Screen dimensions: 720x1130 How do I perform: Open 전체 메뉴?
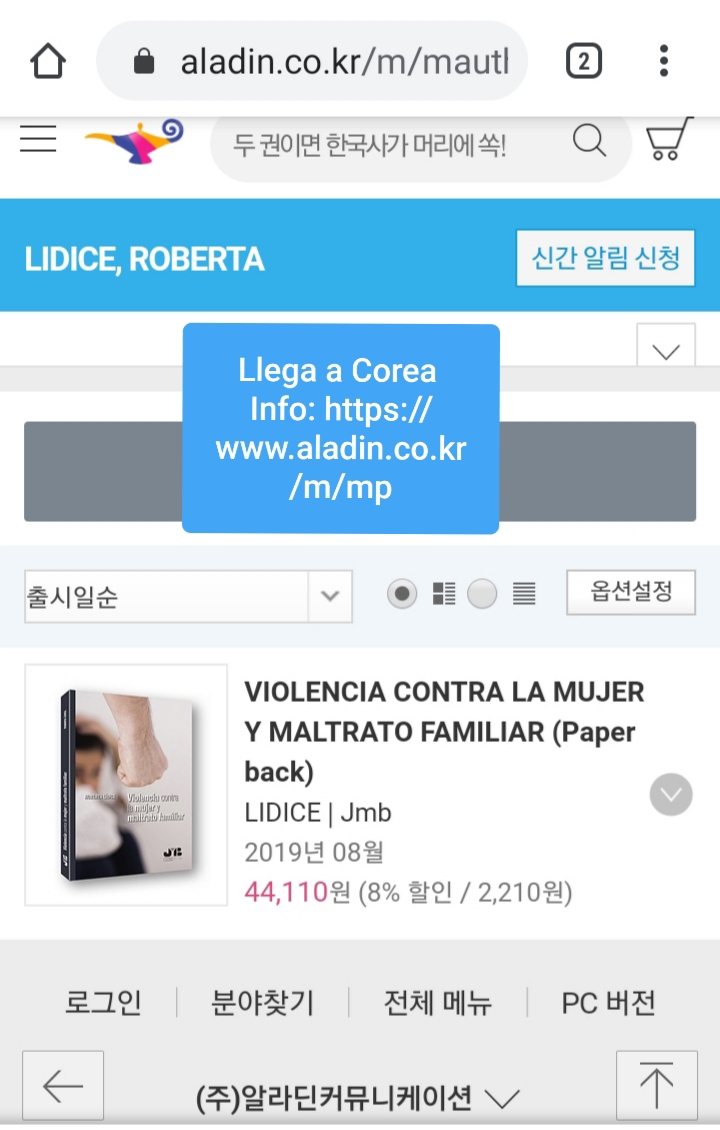point(437,1002)
